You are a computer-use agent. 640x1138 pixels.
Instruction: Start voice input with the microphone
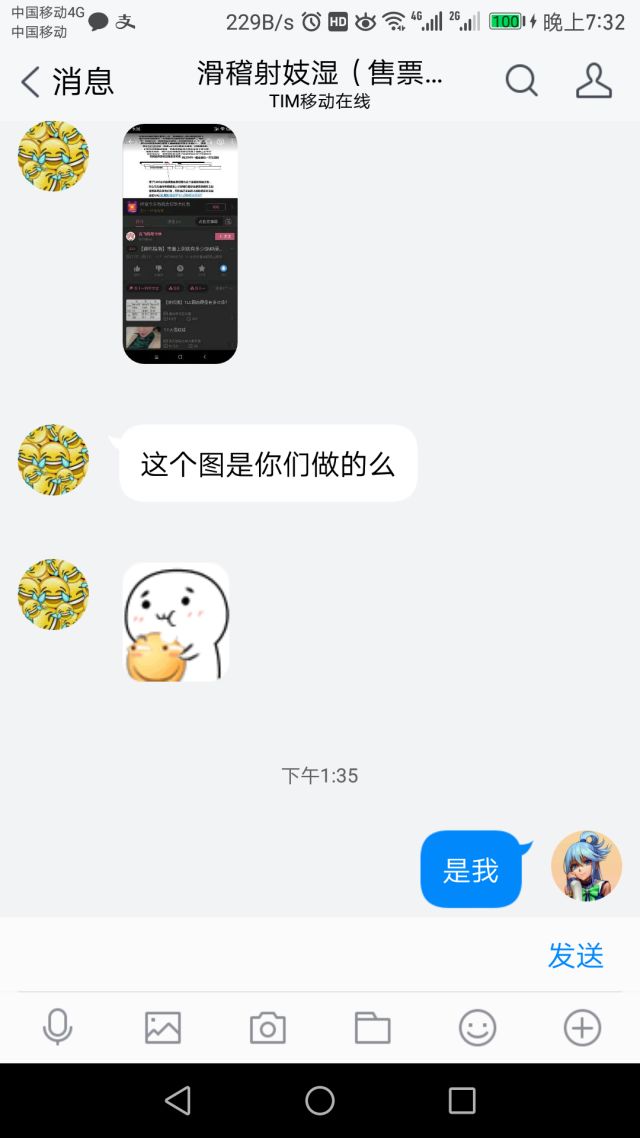(x=58, y=1027)
